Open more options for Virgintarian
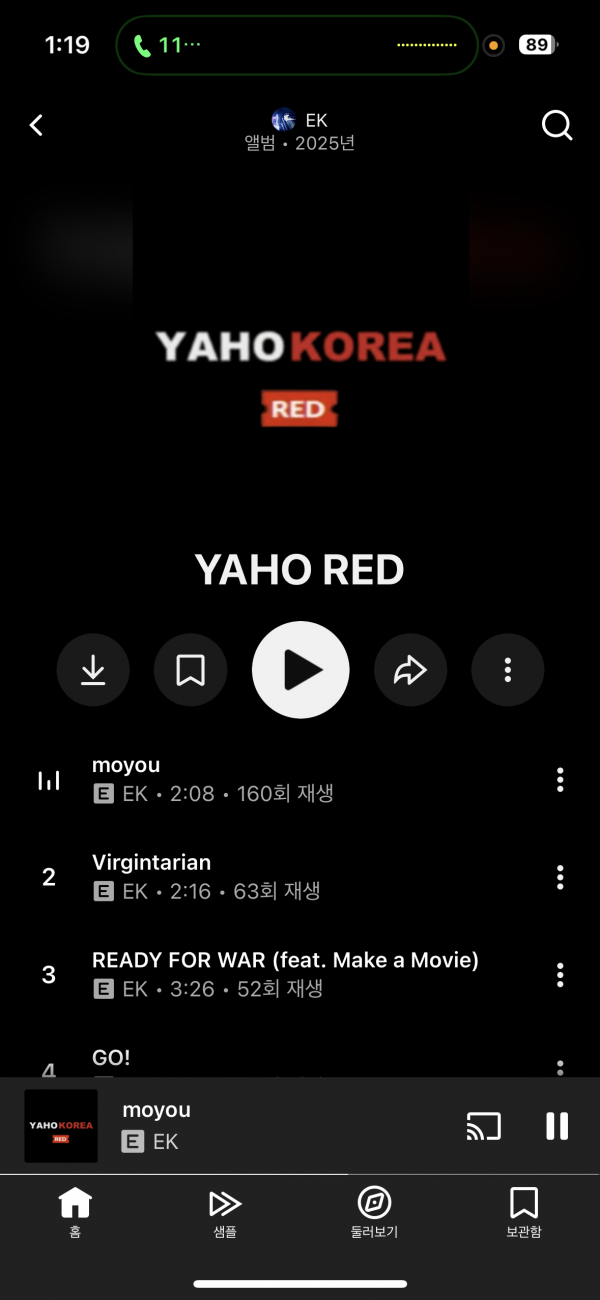The height and width of the screenshot is (1300, 600). 560,877
